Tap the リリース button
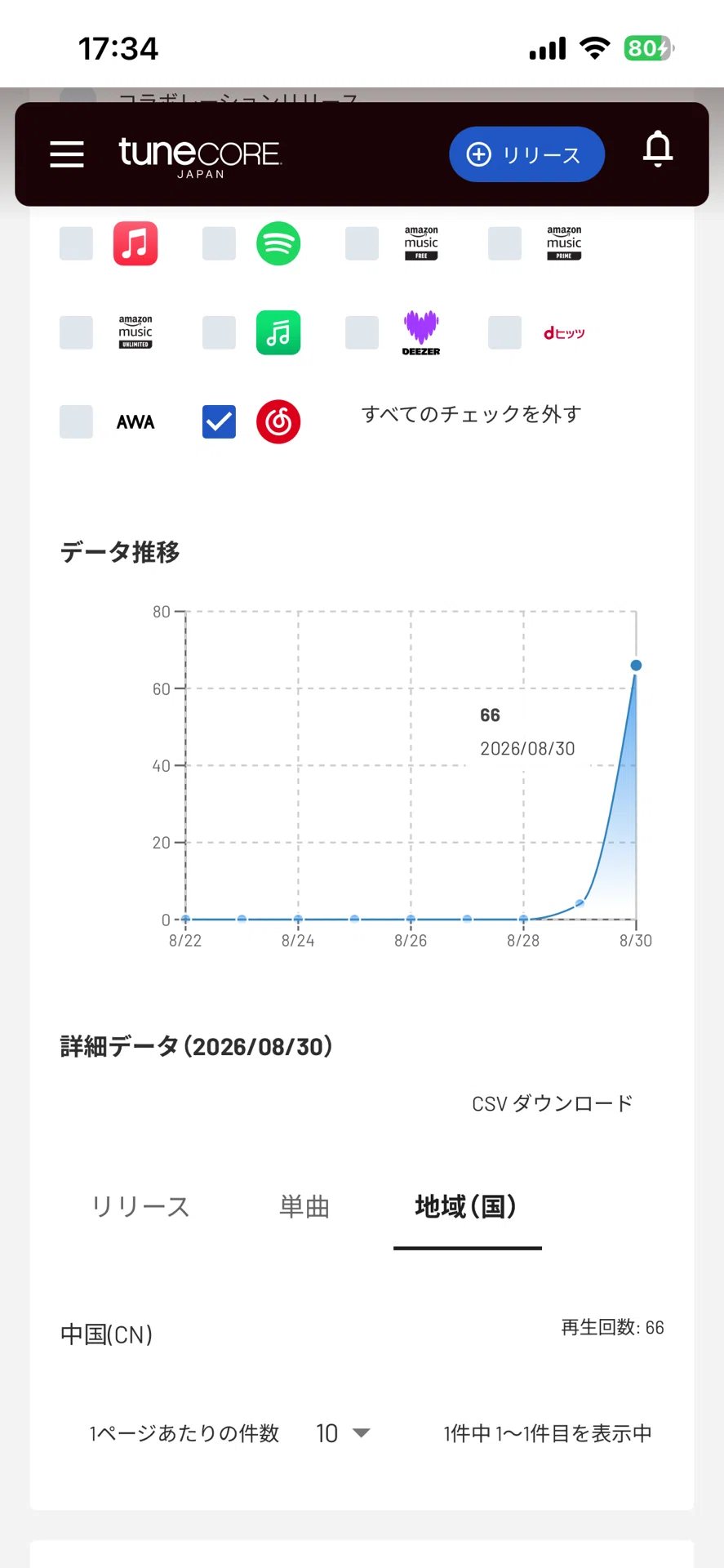 (526, 154)
